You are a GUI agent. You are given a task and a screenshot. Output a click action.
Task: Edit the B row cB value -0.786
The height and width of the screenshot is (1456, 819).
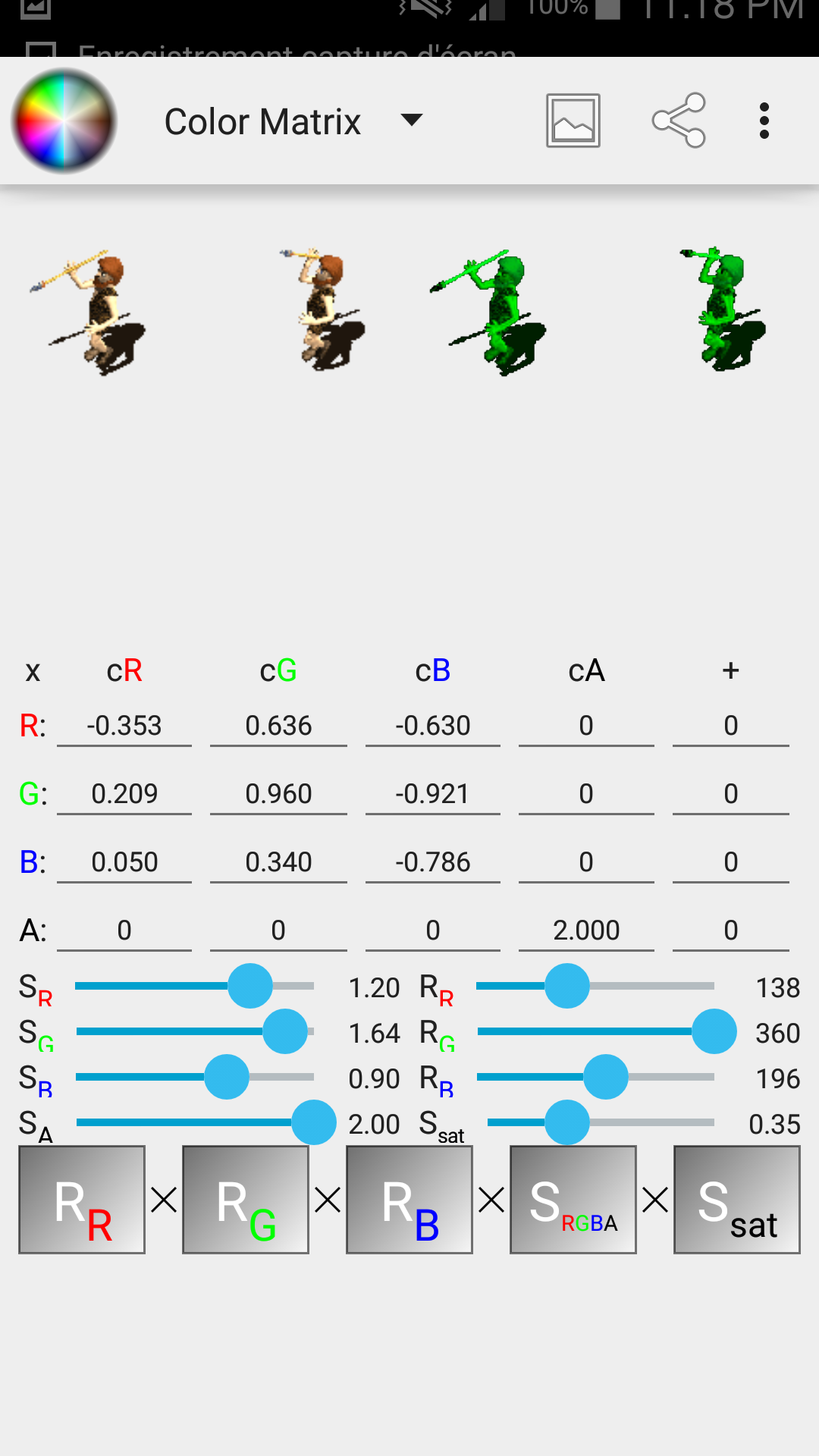click(x=432, y=862)
